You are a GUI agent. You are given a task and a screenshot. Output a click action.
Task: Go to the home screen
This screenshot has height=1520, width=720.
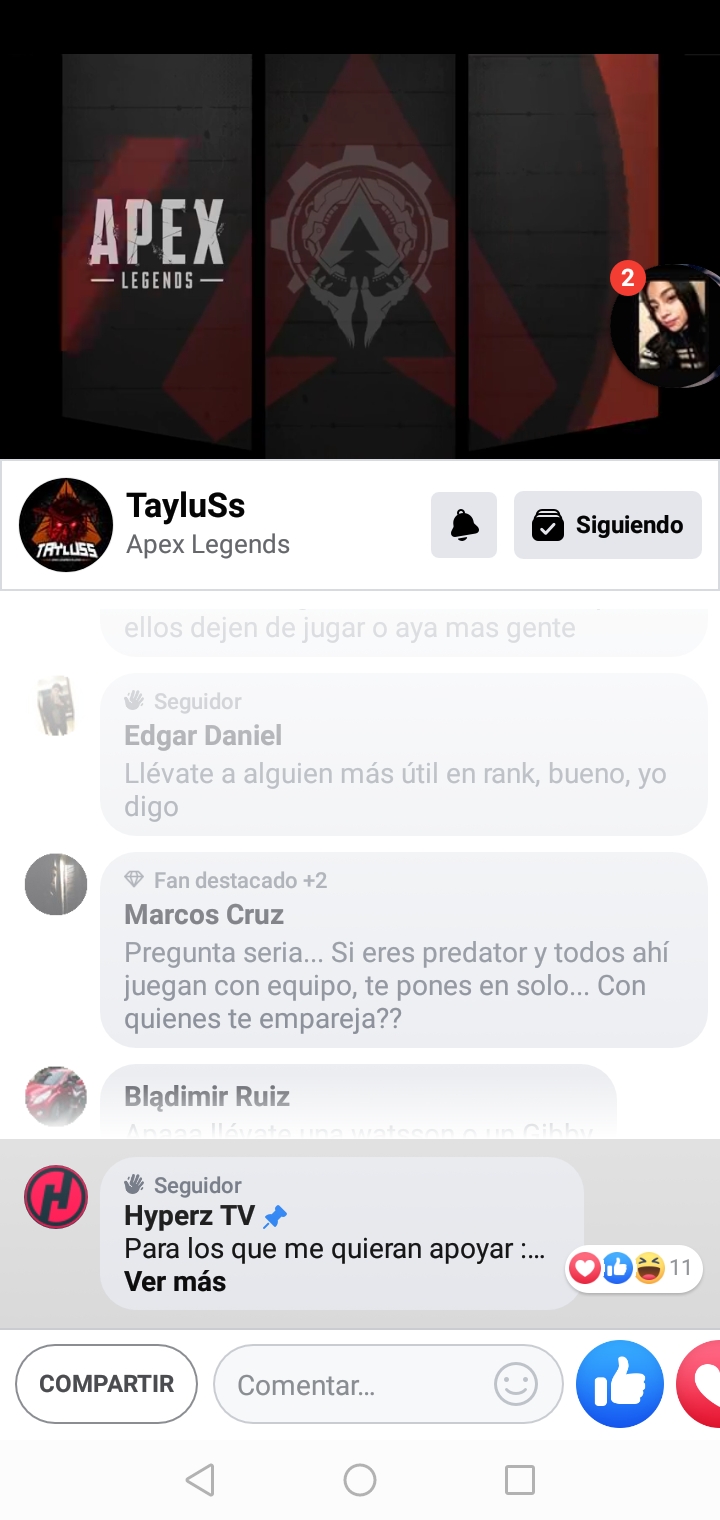point(360,1480)
